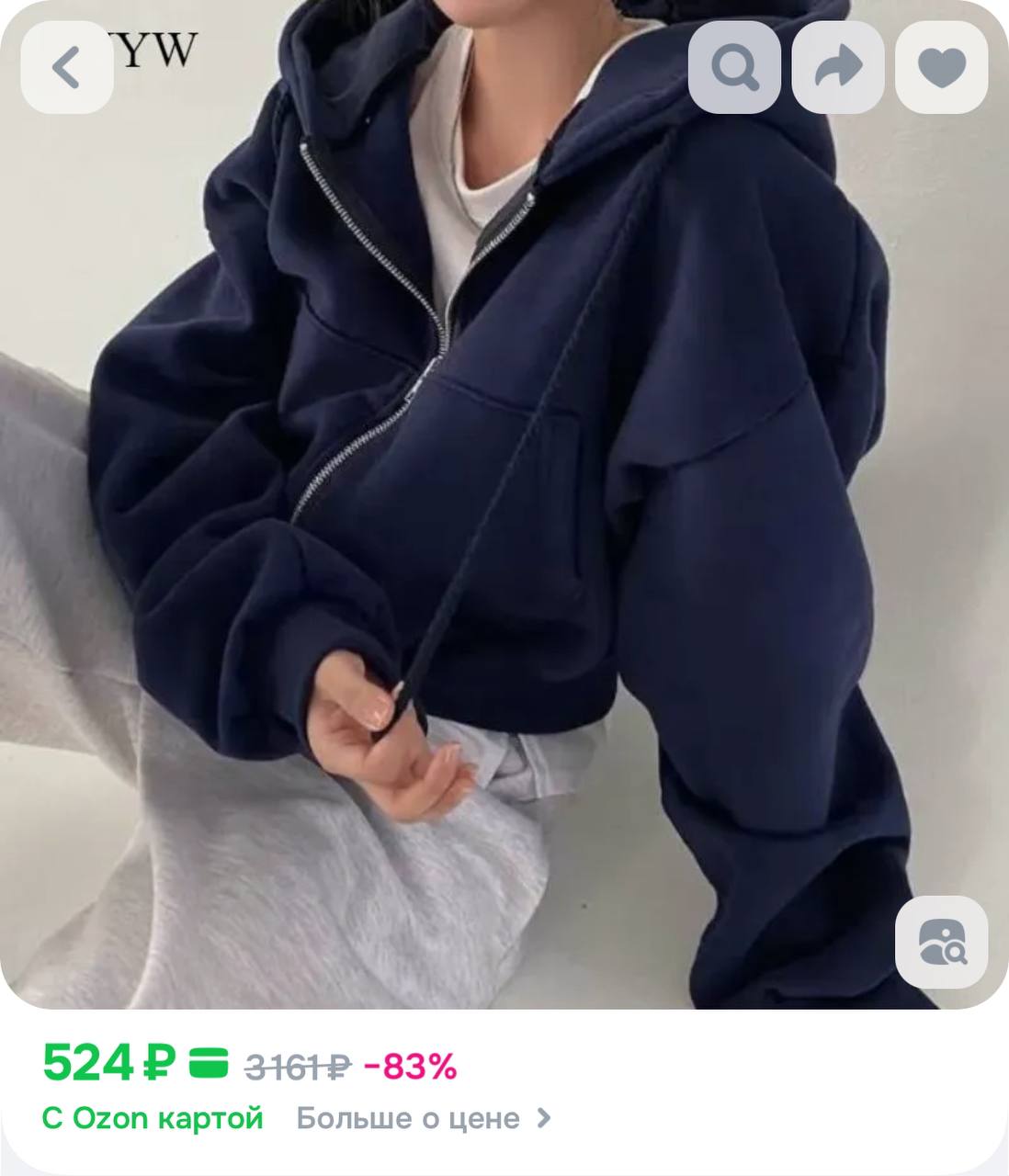Share this product
The height and width of the screenshot is (1176, 1009).
click(x=838, y=67)
